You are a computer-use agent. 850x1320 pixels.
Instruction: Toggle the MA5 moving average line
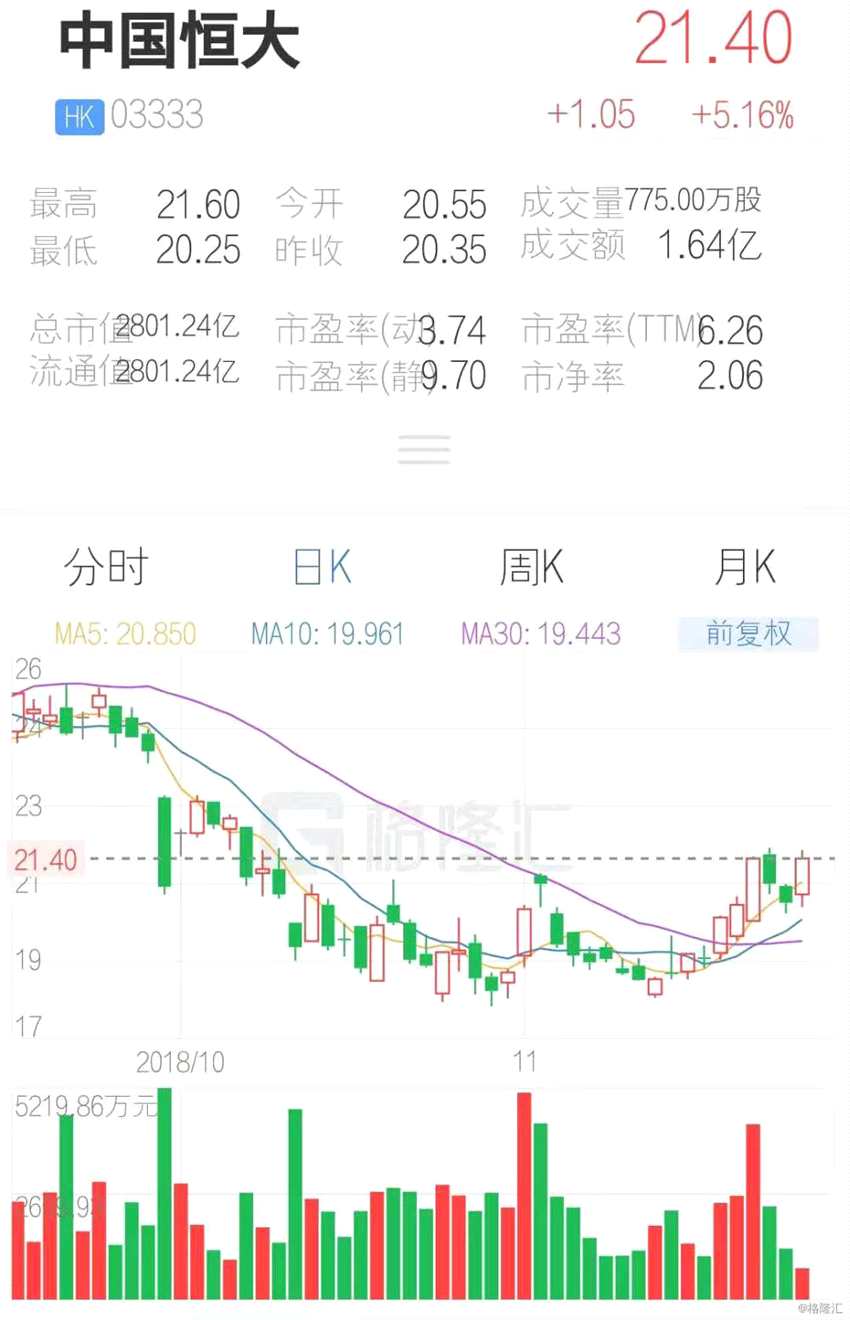124,634
